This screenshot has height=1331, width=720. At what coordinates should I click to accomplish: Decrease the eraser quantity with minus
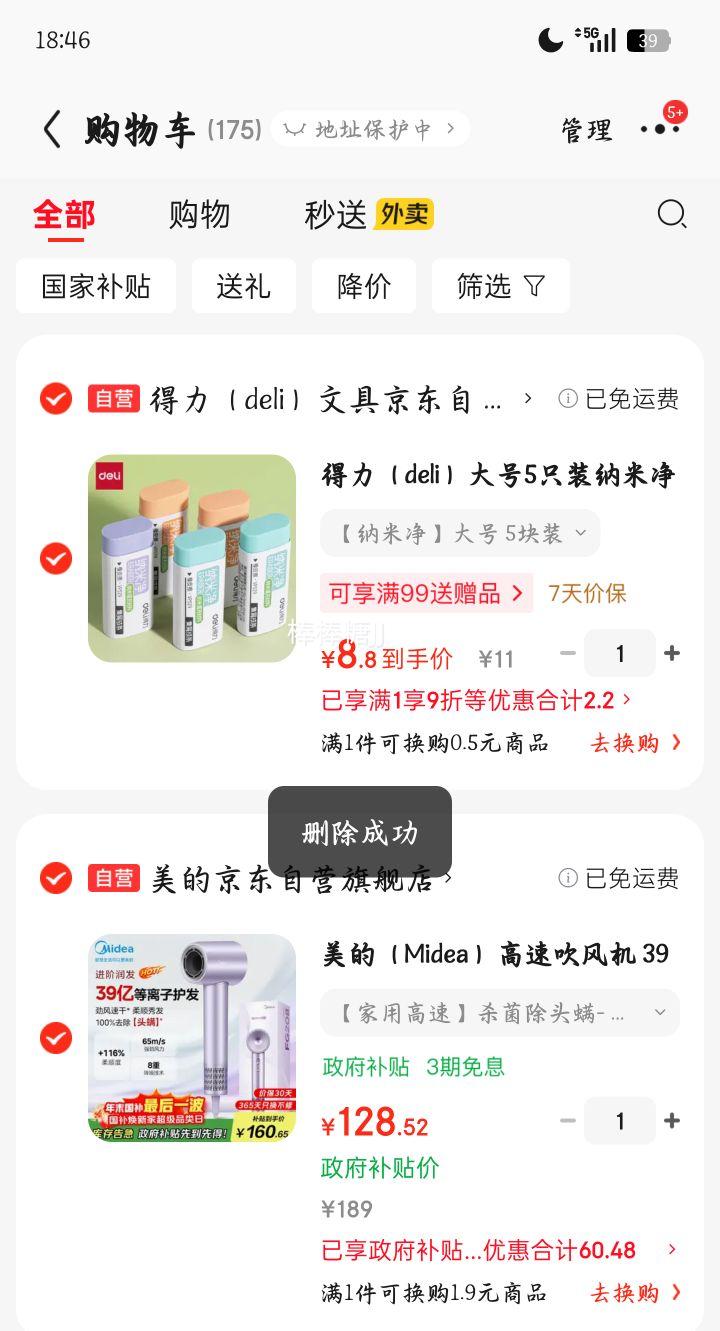coord(568,653)
